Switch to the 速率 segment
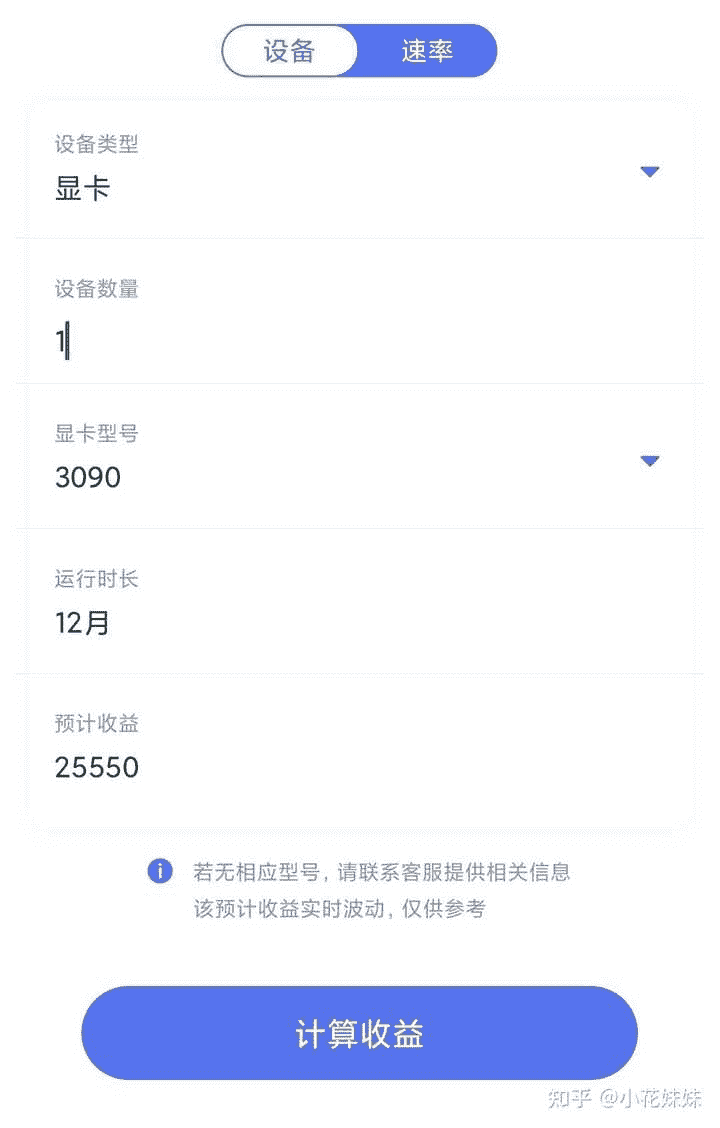This screenshot has height=1128, width=720. [428, 52]
